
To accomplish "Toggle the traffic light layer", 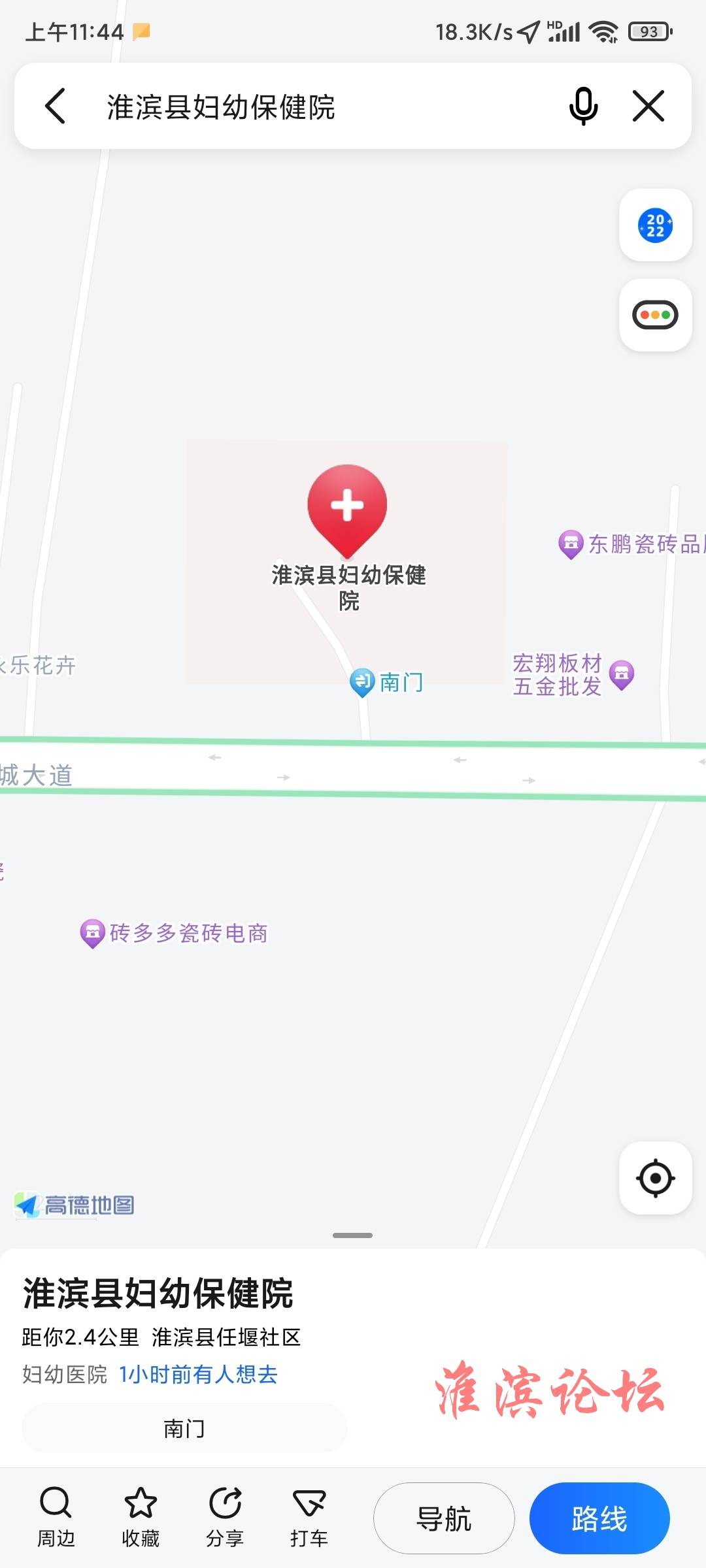I will click(655, 315).
